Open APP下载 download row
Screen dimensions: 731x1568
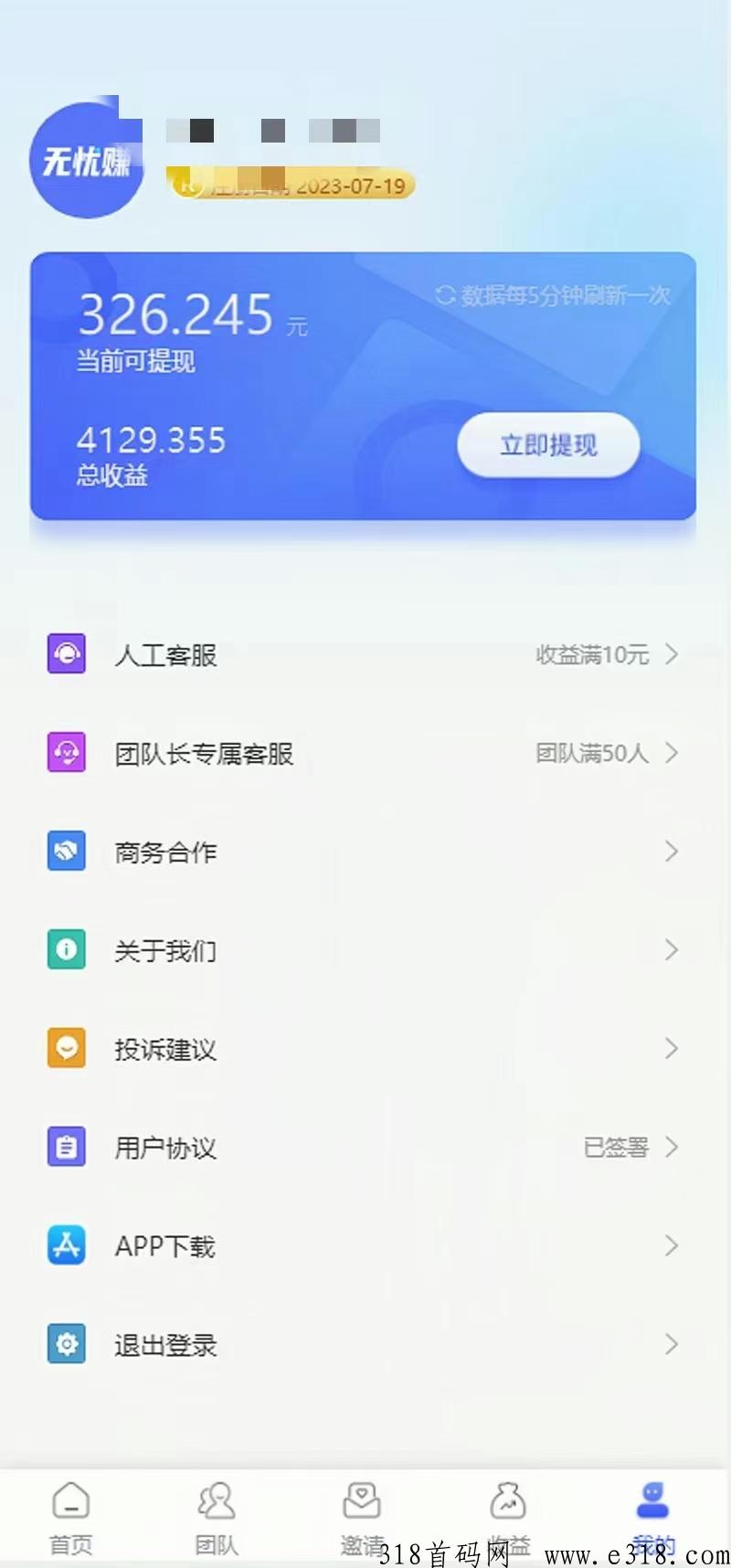(x=365, y=1246)
